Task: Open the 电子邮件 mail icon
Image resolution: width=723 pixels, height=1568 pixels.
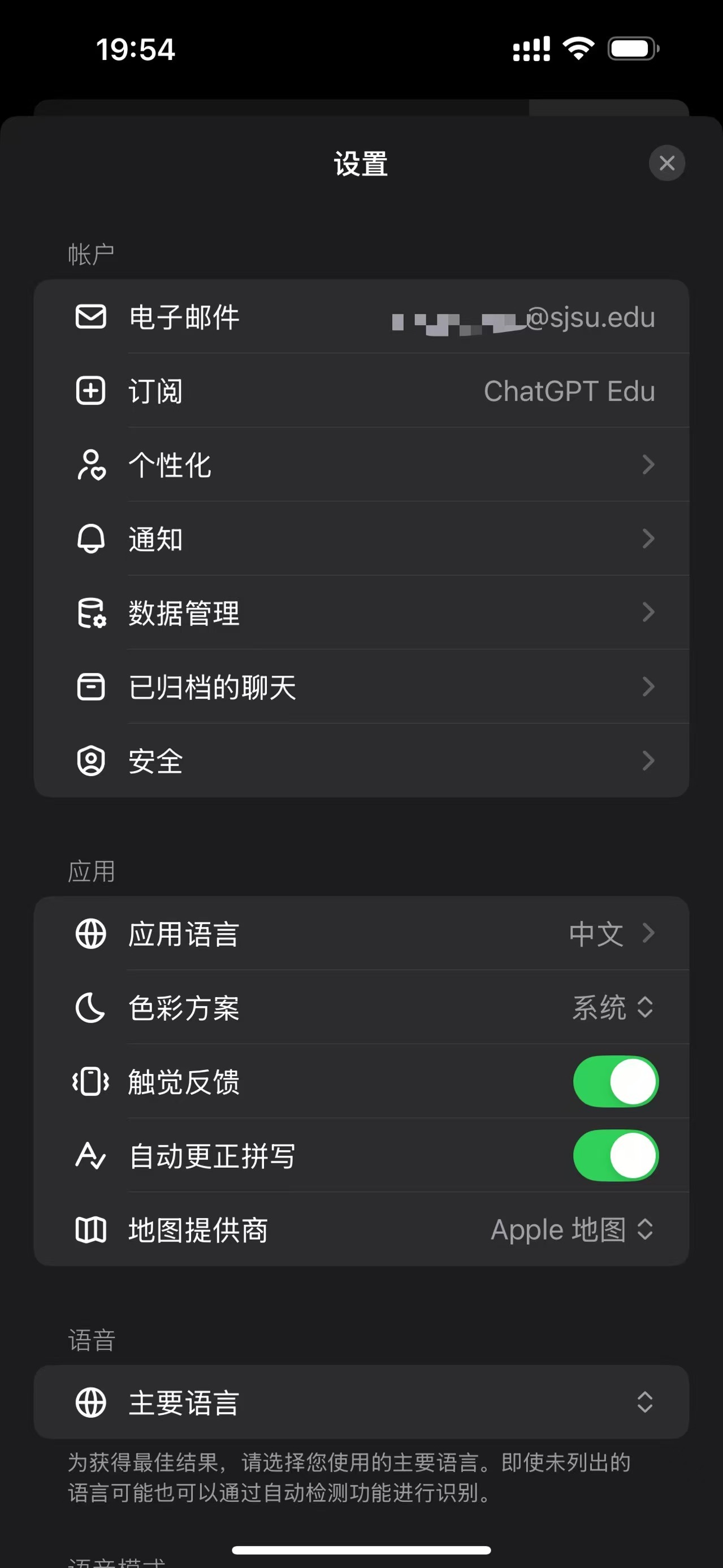Action: tap(90, 317)
